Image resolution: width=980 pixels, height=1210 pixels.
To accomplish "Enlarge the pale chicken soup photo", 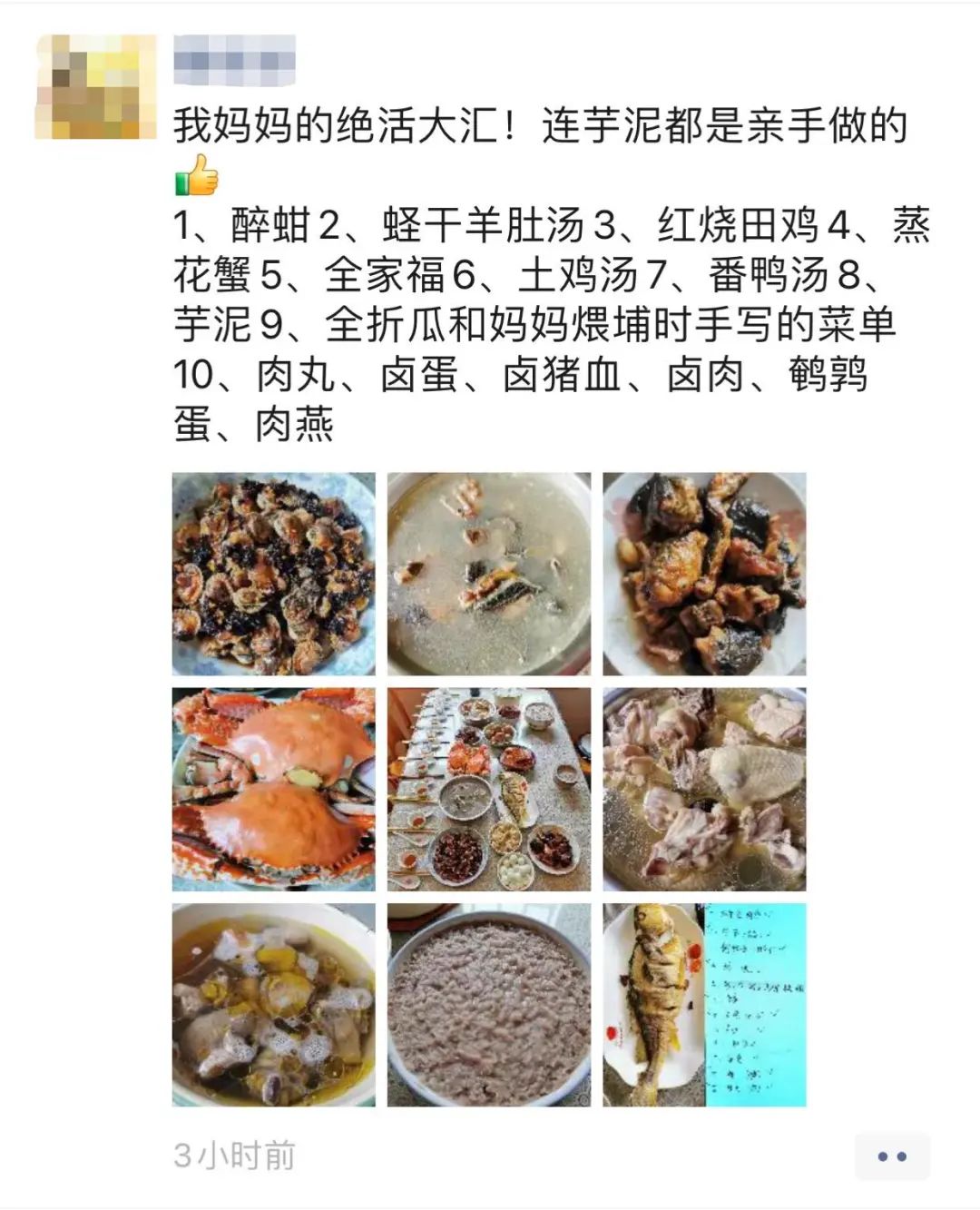I will click(x=704, y=789).
